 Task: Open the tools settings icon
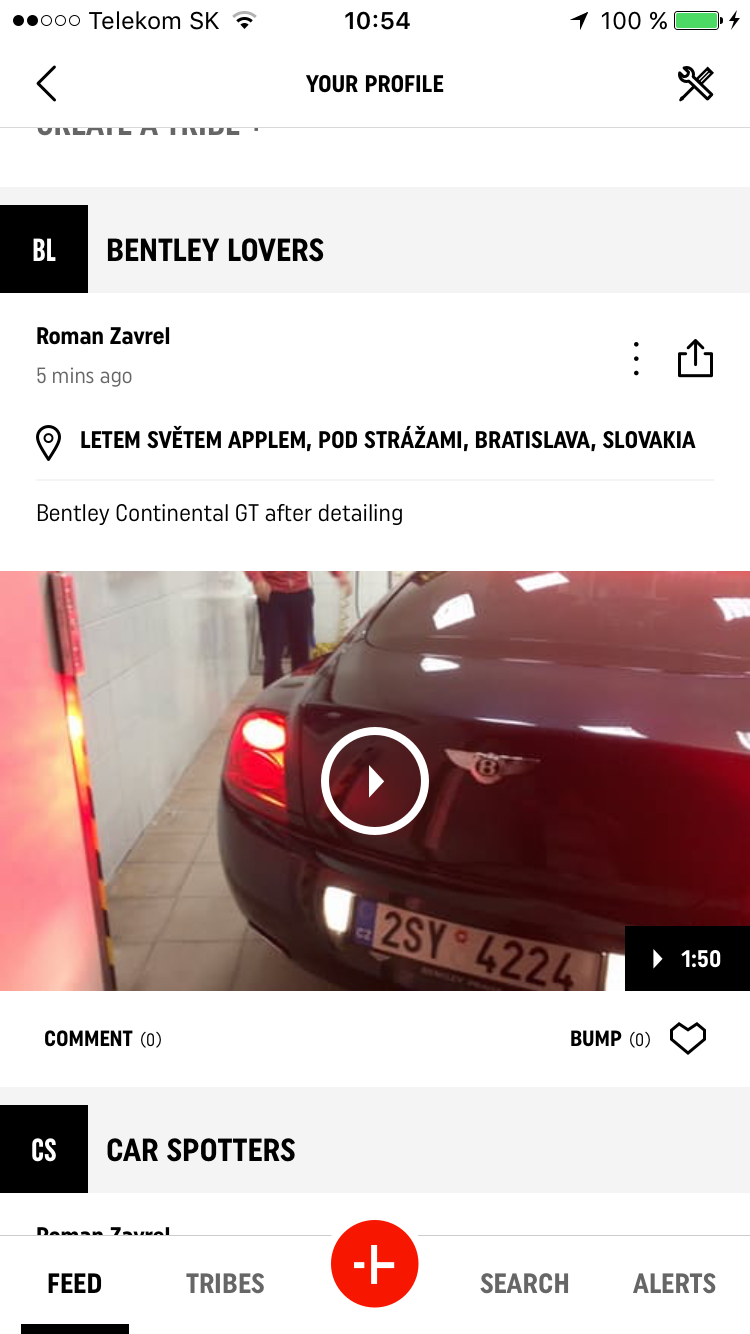[x=695, y=84]
